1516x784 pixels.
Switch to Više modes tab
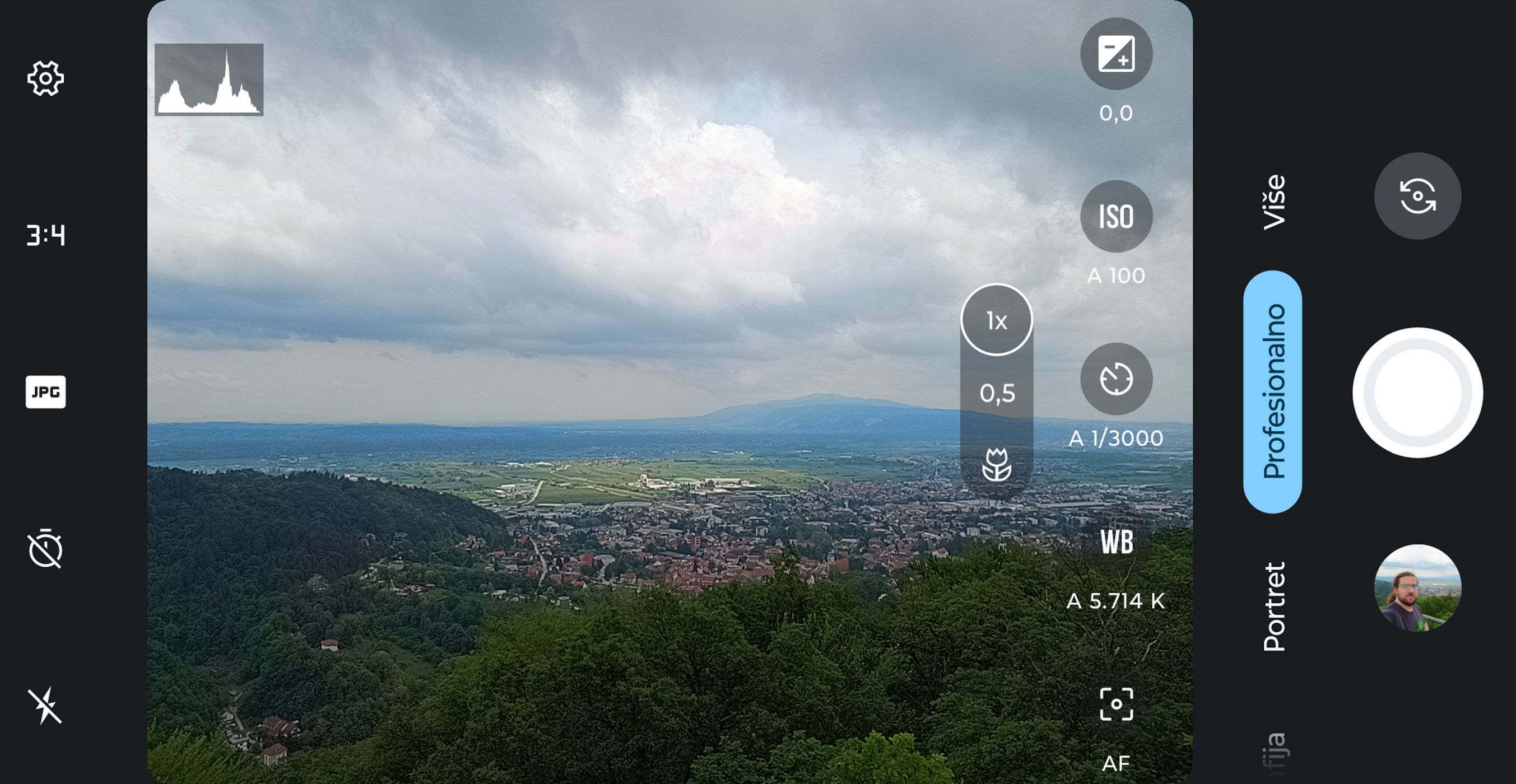point(1274,202)
